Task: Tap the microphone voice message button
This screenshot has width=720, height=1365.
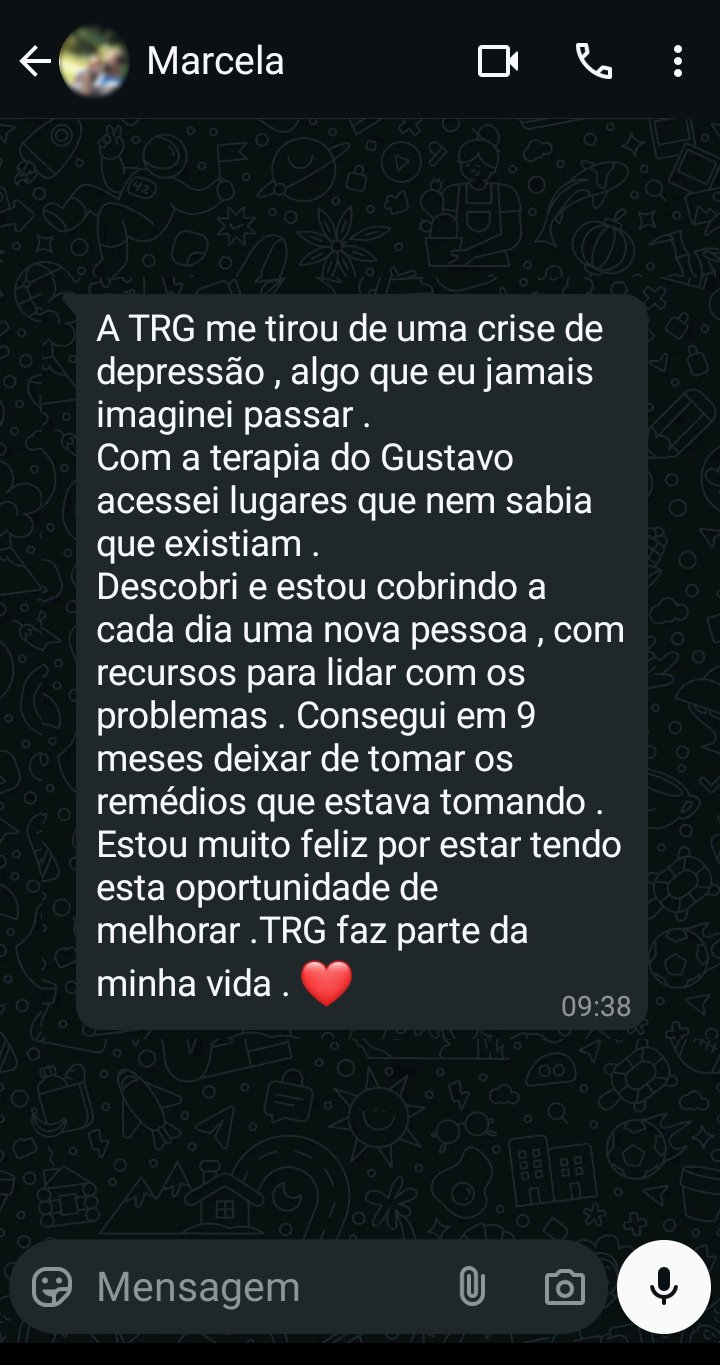Action: coord(663,1287)
